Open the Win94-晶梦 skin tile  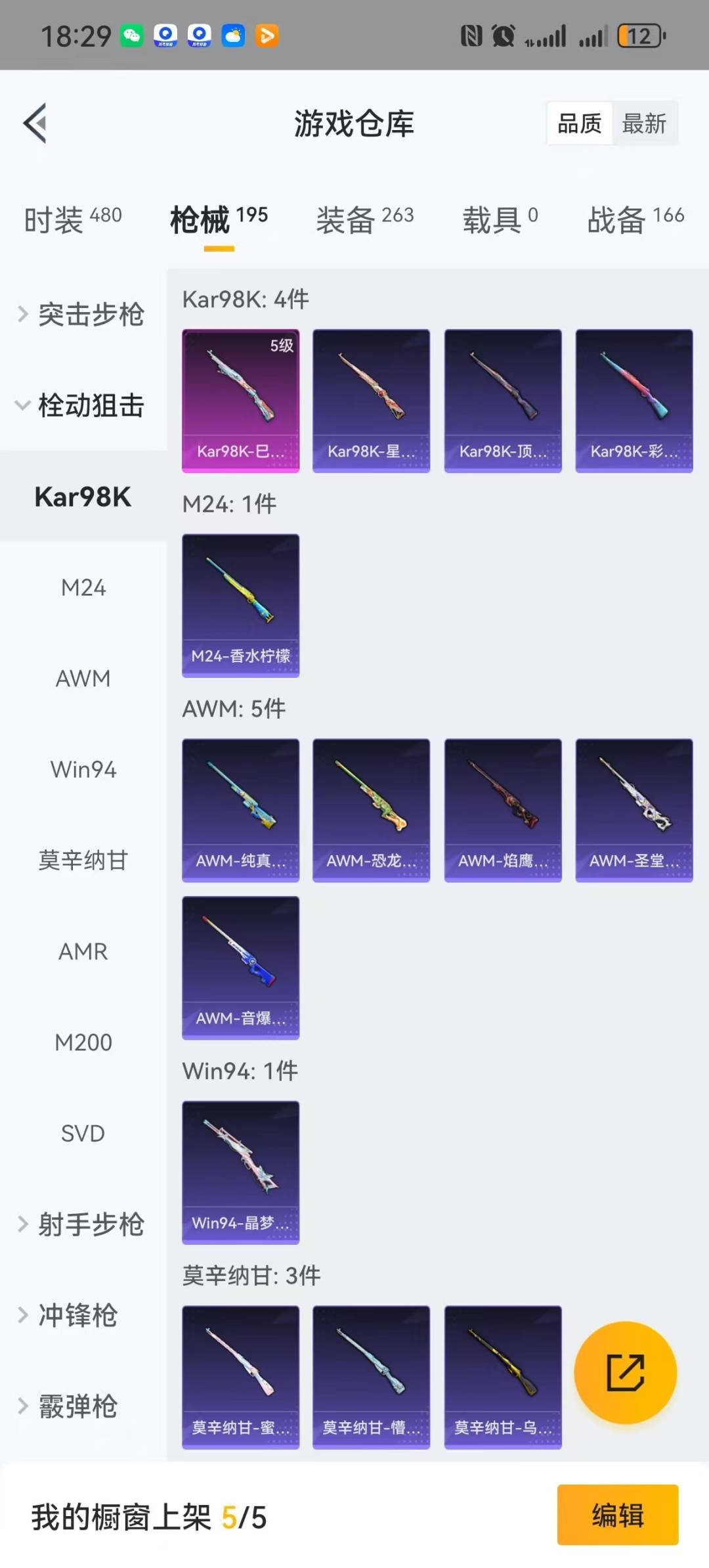tap(240, 1173)
